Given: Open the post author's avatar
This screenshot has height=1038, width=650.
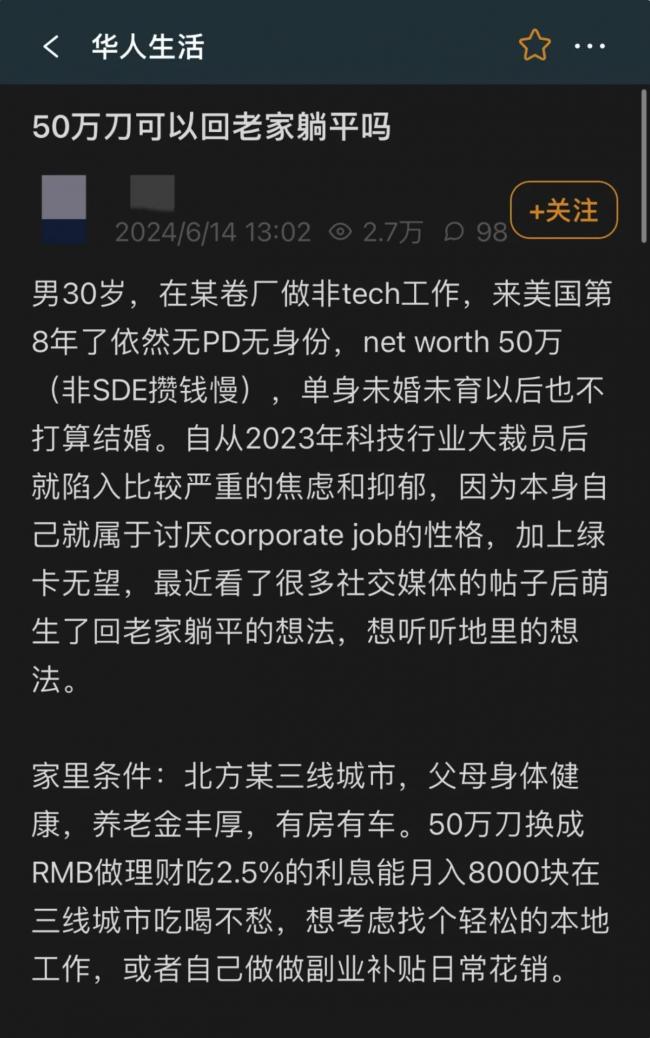Looking at the screenshot, I should [x=64, y=210].
